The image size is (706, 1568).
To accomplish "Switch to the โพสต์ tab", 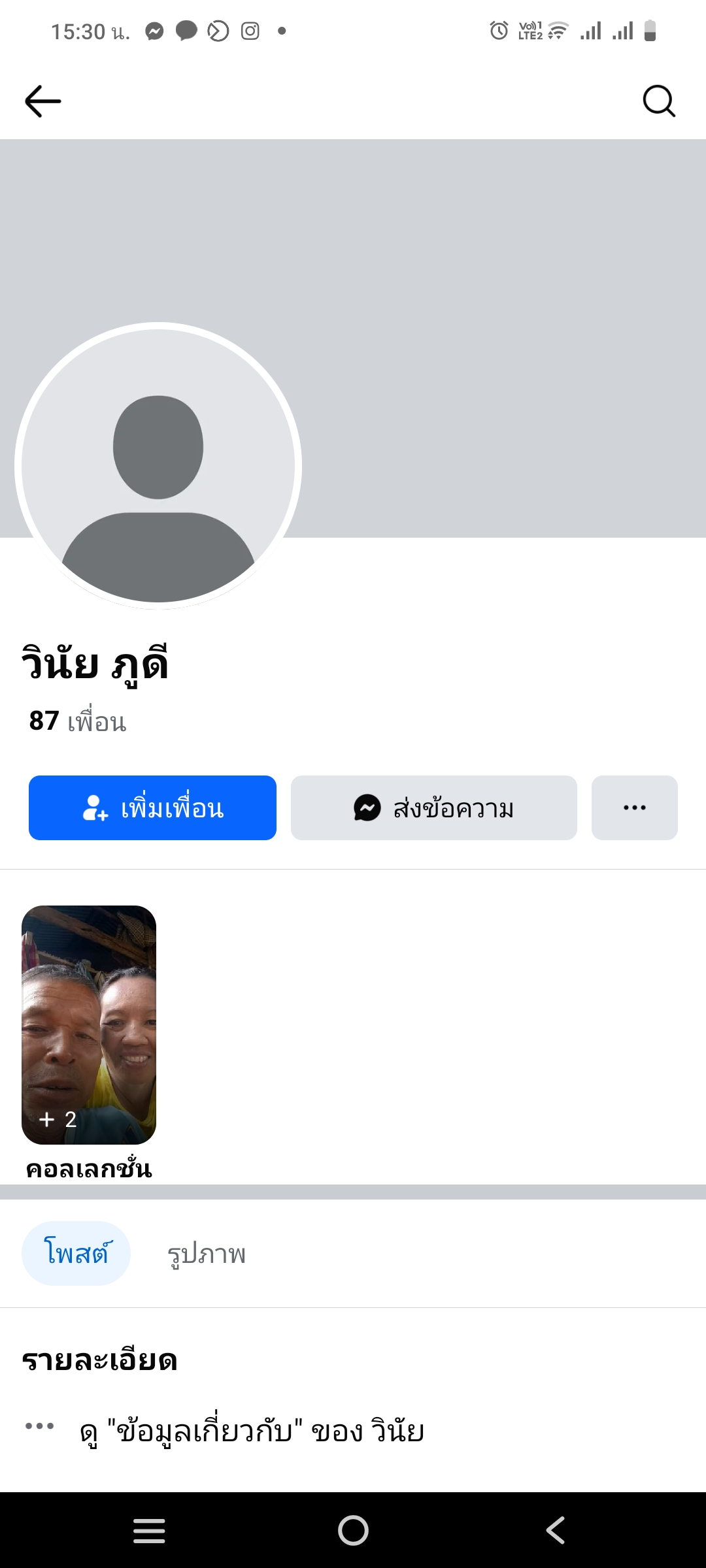I will [76, 1254].
